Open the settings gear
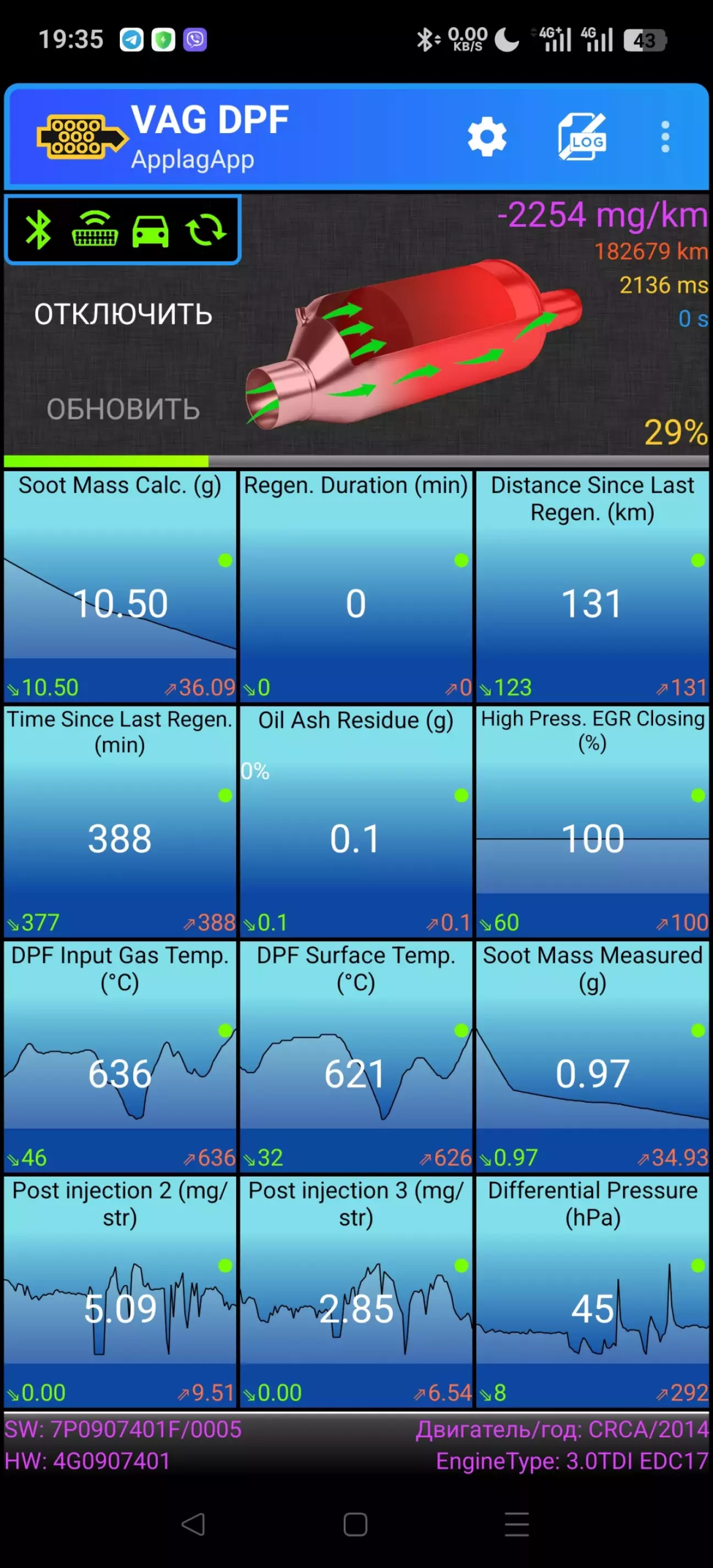Image resolution: width=713 pixels, height=1568 pixels. click(x=486, y=137)
